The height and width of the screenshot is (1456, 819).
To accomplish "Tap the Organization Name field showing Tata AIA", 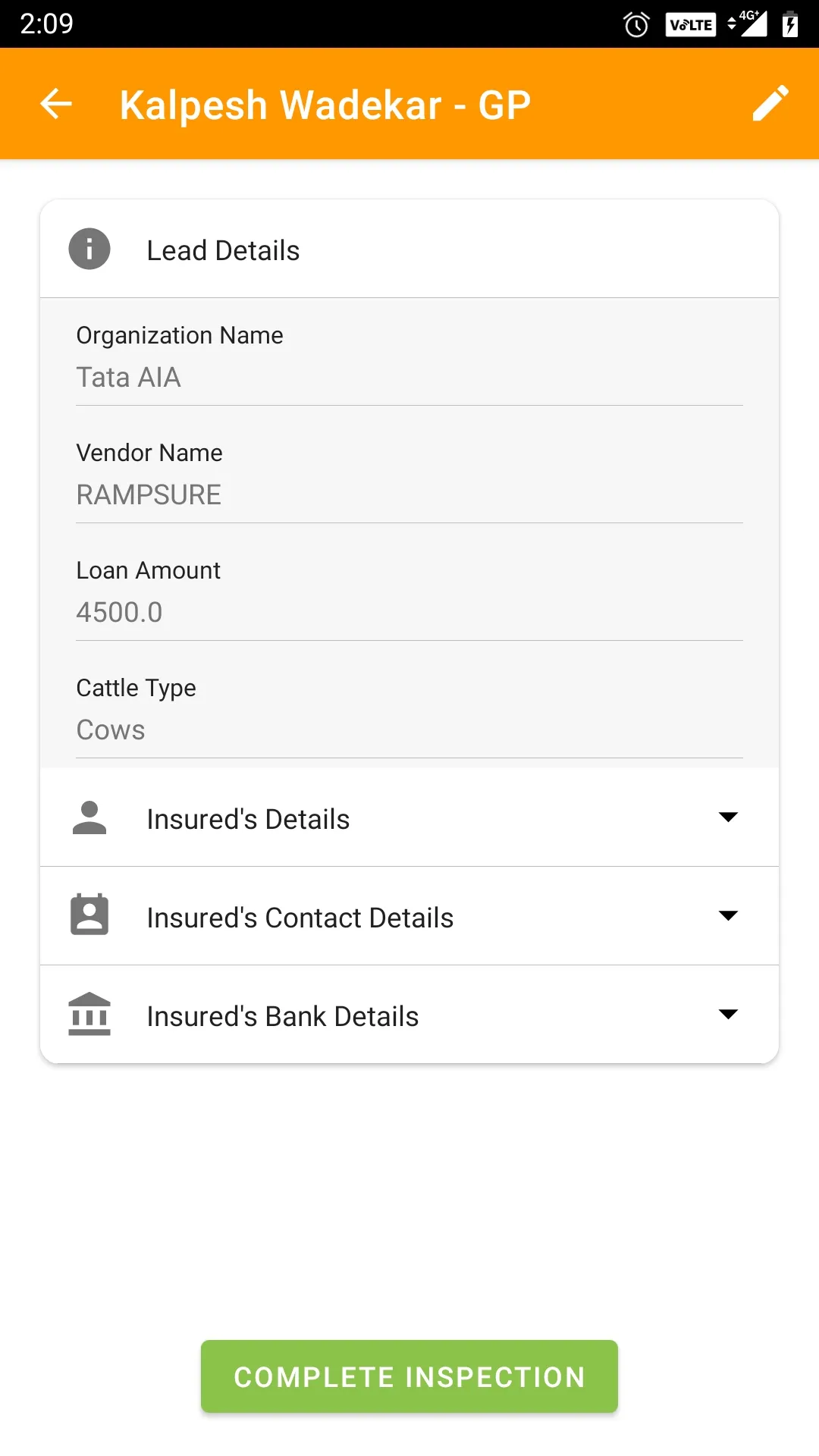I will point(409,377).
